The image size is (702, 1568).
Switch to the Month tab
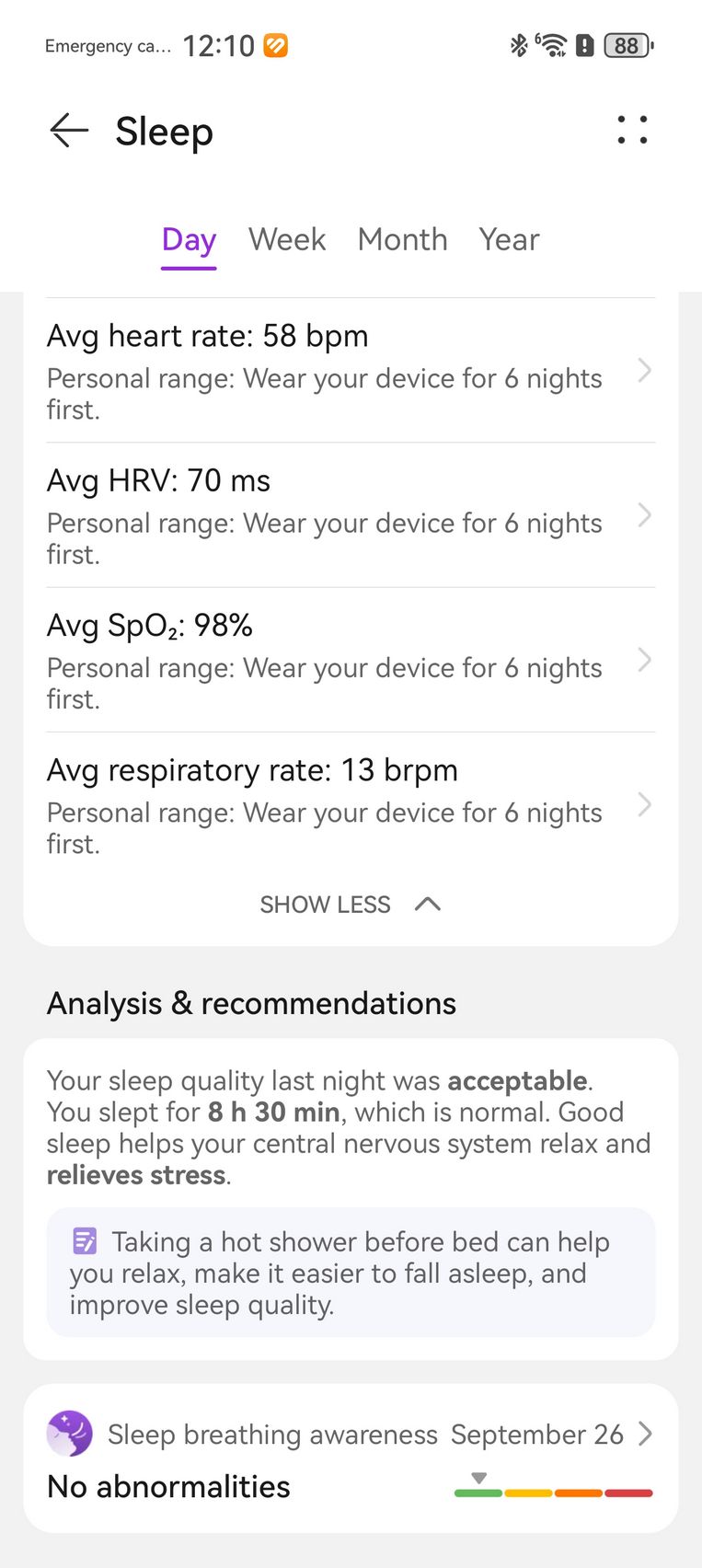coord(402,239)
